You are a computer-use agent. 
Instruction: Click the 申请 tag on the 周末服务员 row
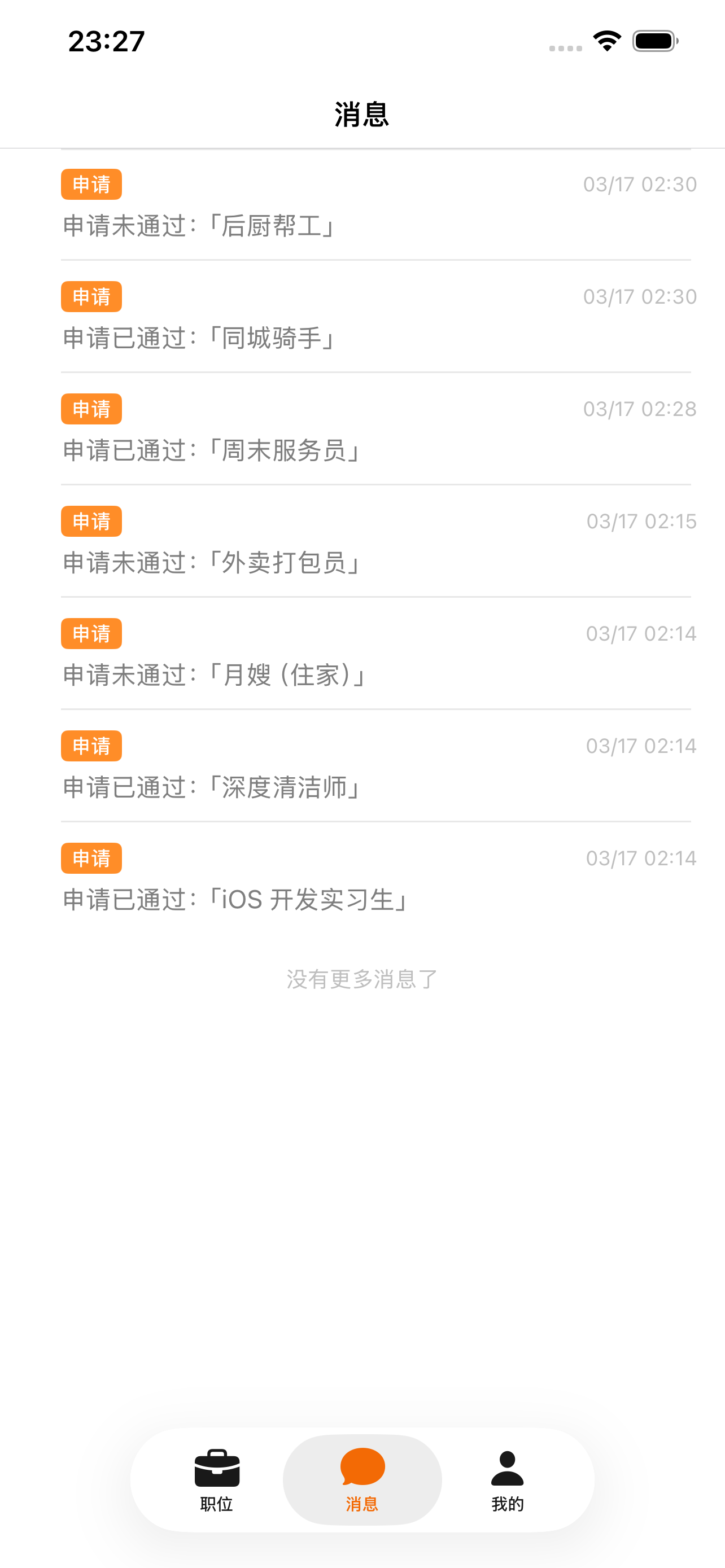[x=91, y=409]
